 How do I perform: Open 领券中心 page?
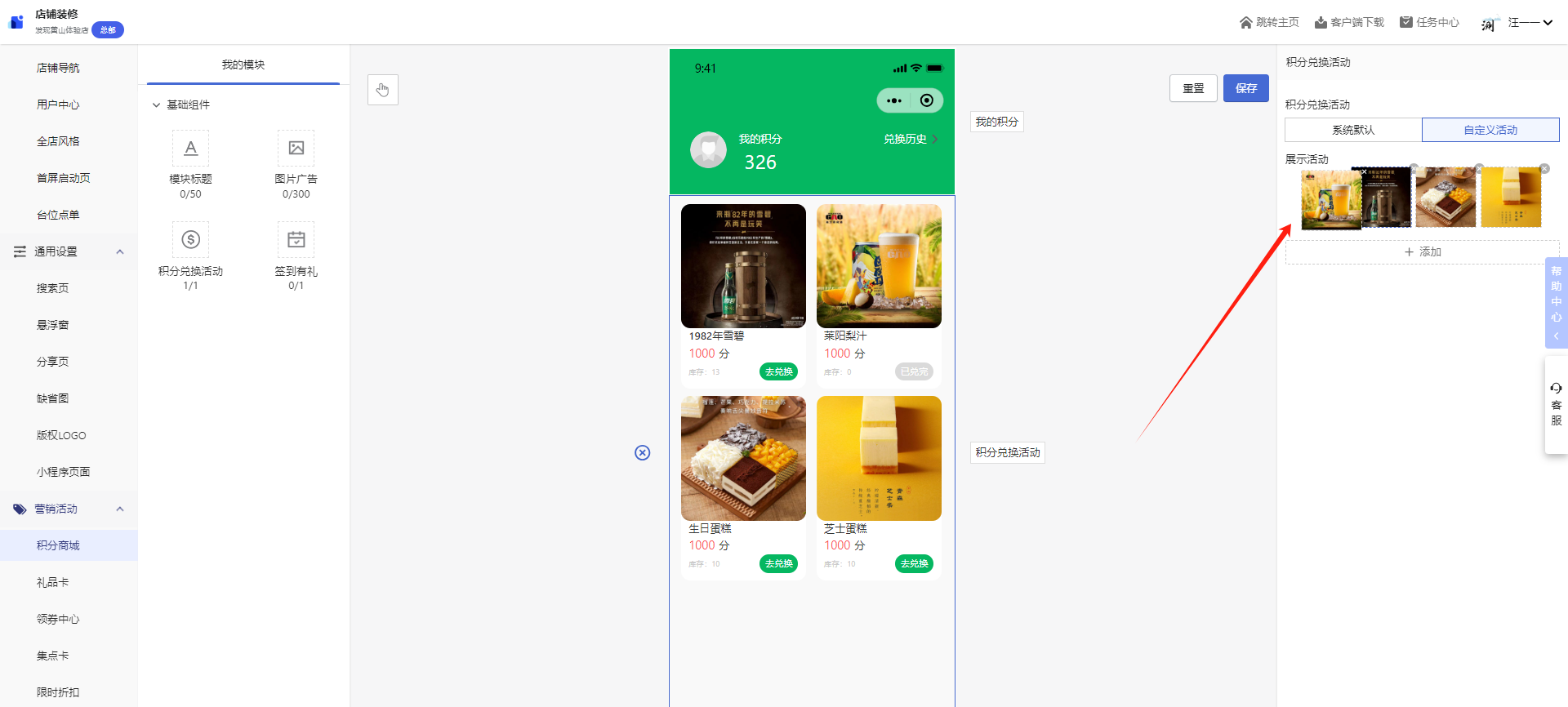click(x=58, y=619)
